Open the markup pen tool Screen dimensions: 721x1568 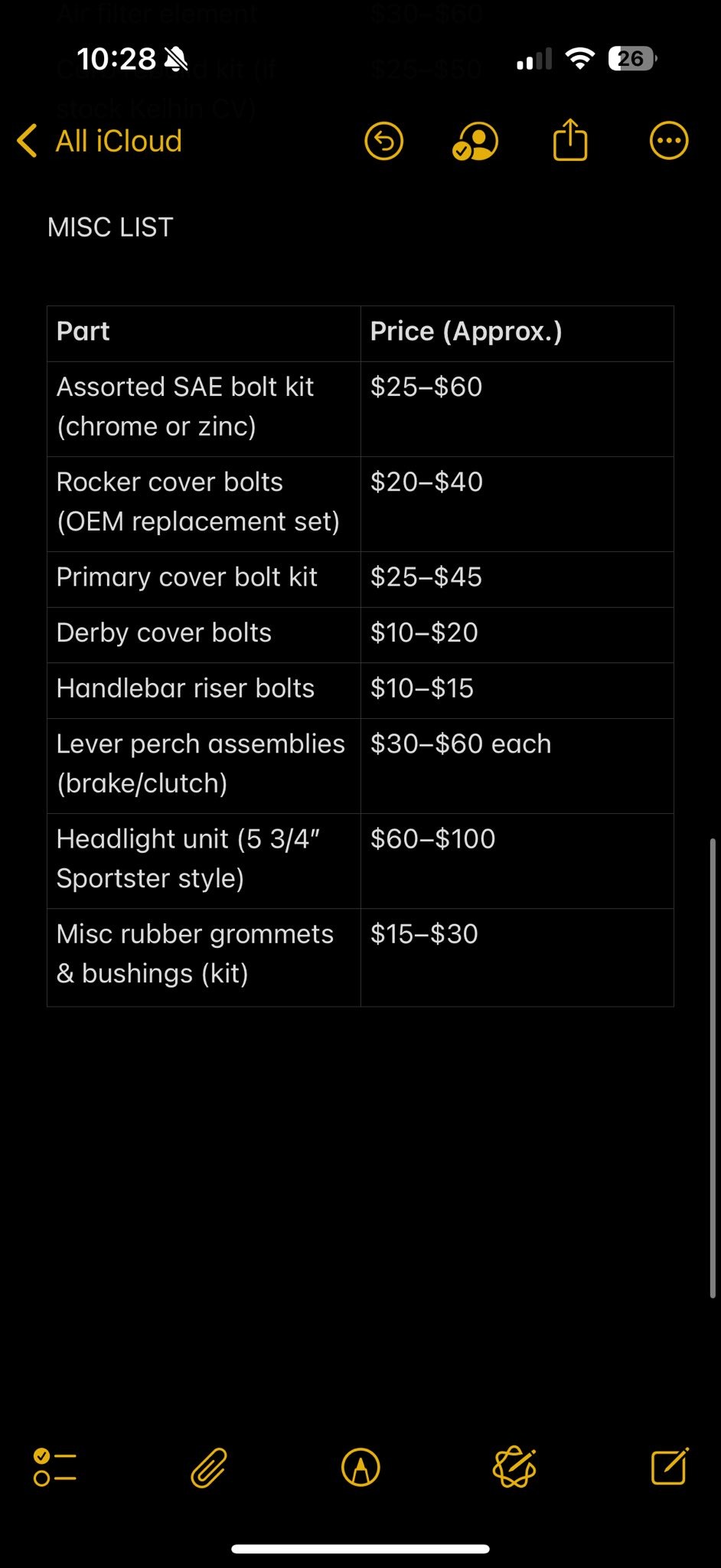click(360, 1468)
